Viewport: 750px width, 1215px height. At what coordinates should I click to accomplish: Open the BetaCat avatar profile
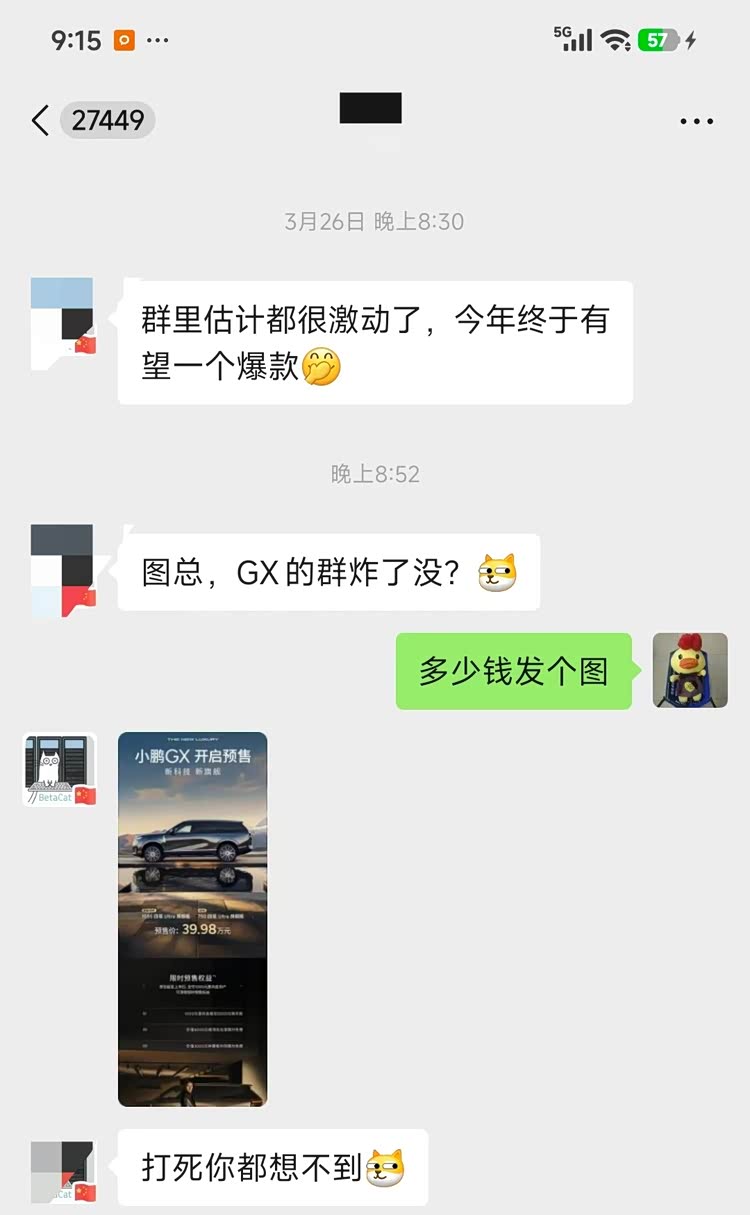(60, 770)
